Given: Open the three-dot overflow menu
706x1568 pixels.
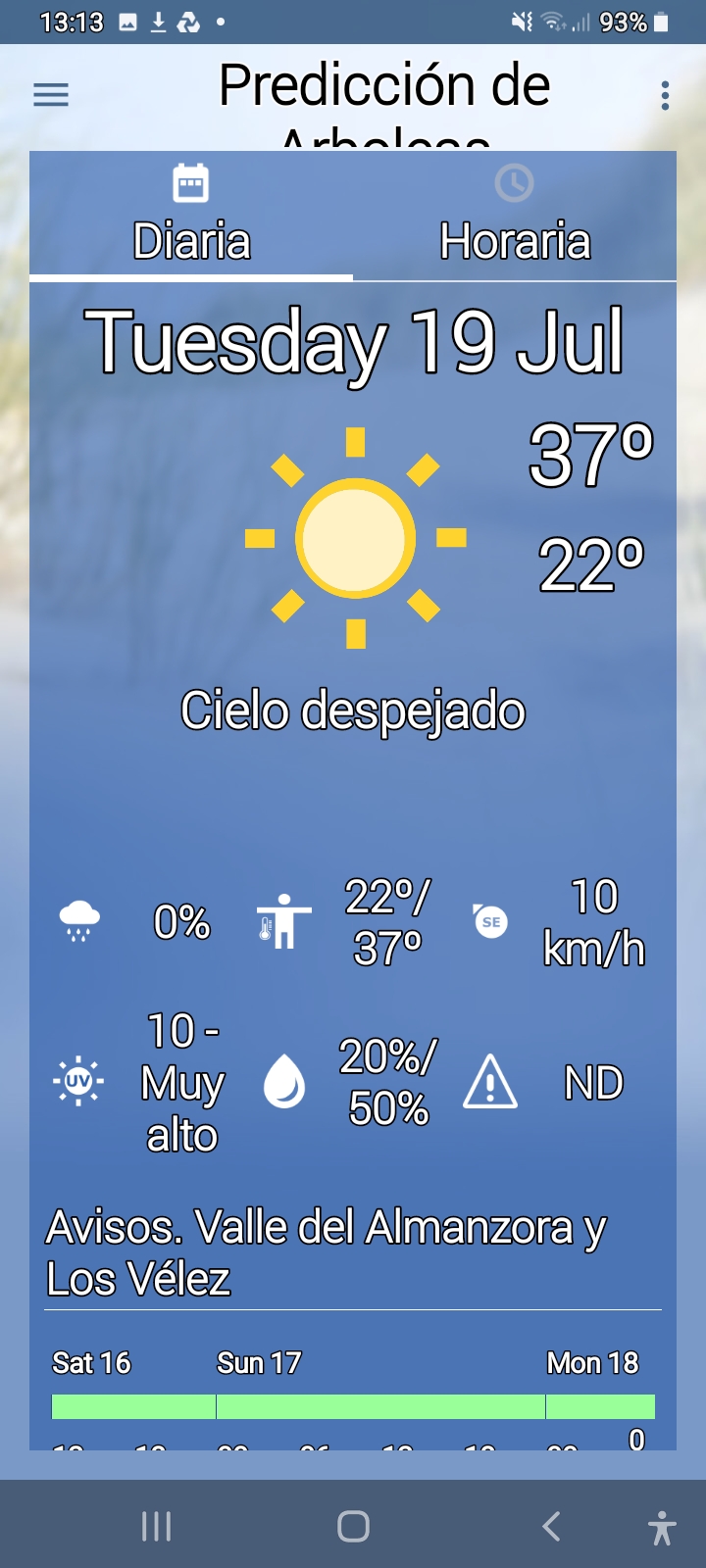Looking at the screenshot, I should point(665,95).
